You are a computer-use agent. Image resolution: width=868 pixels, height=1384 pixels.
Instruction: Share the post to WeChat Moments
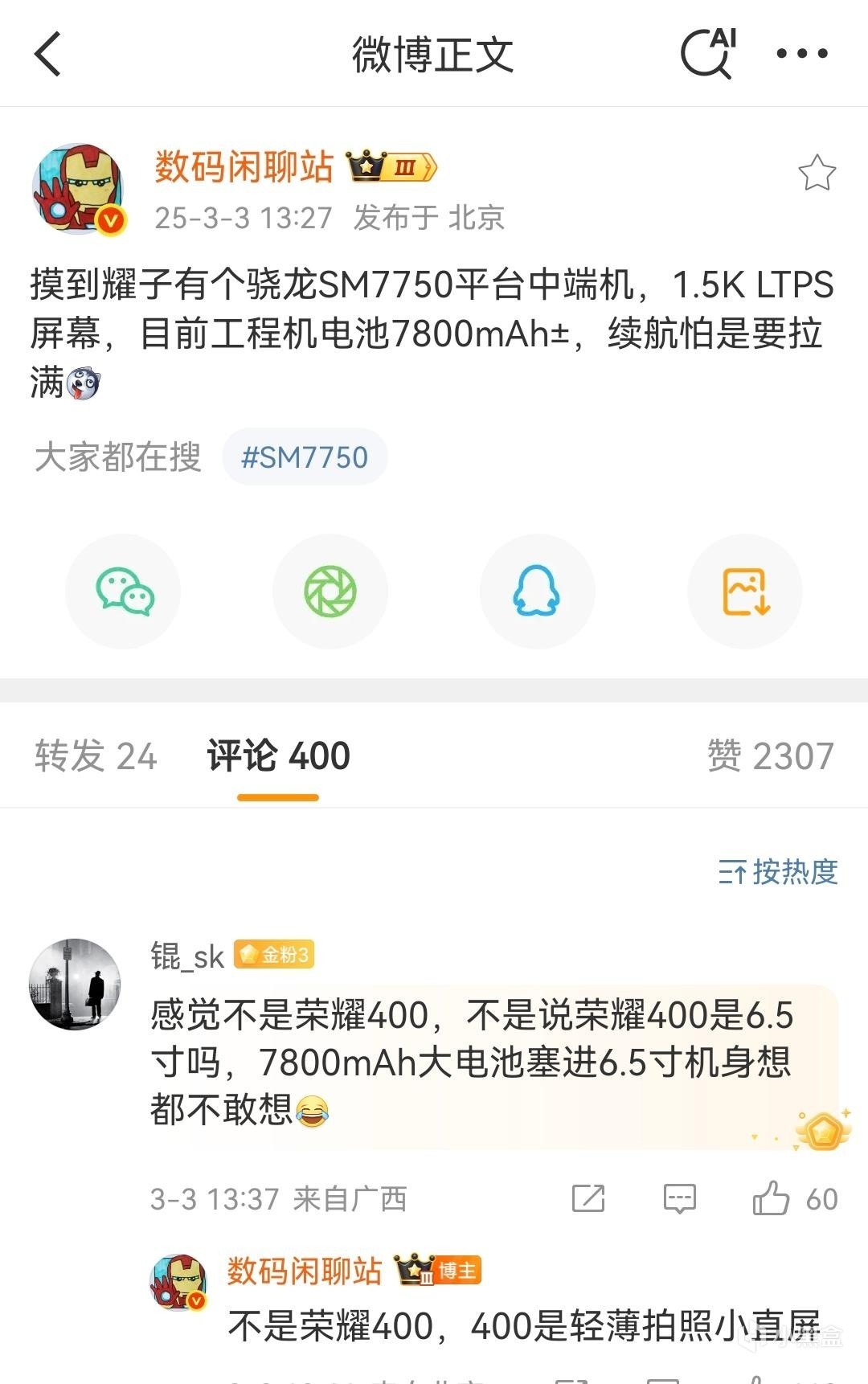(x=330, y=592)
